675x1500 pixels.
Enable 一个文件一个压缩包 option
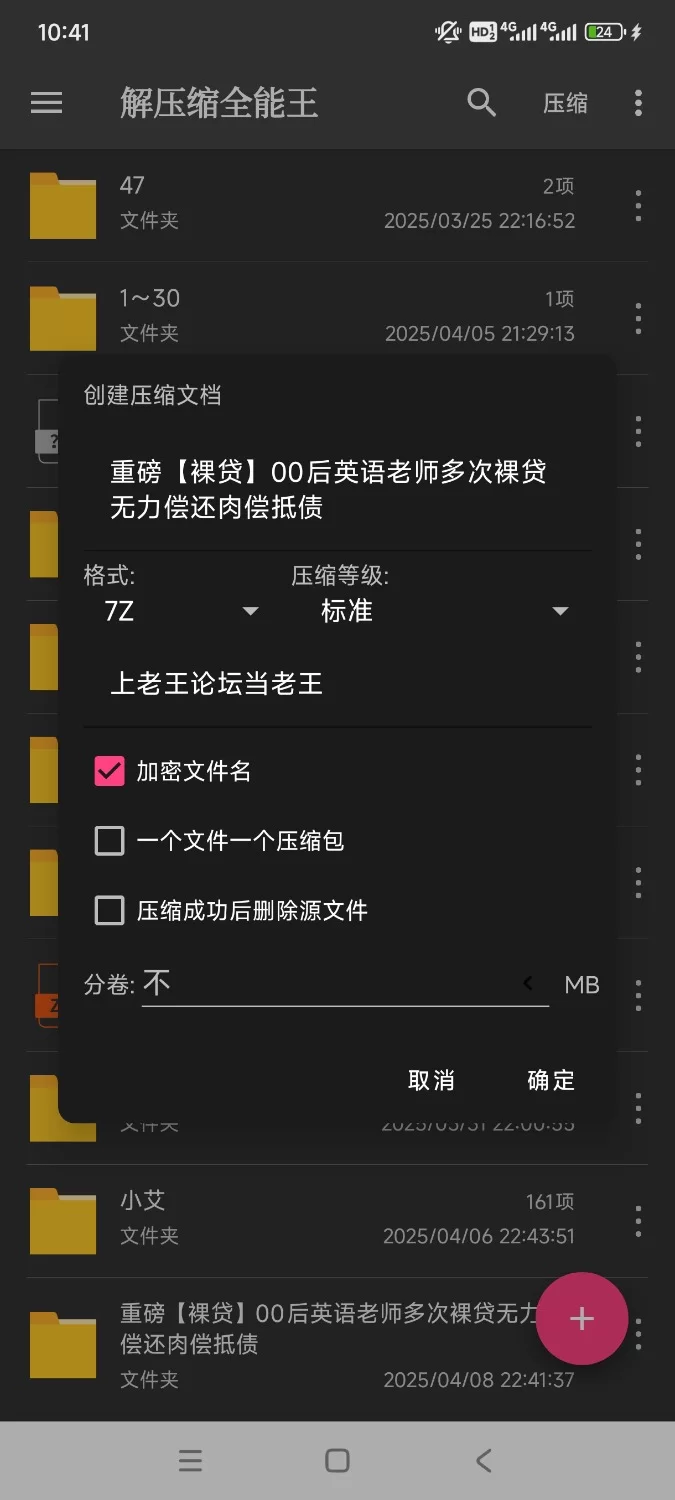tap(109, 841)
